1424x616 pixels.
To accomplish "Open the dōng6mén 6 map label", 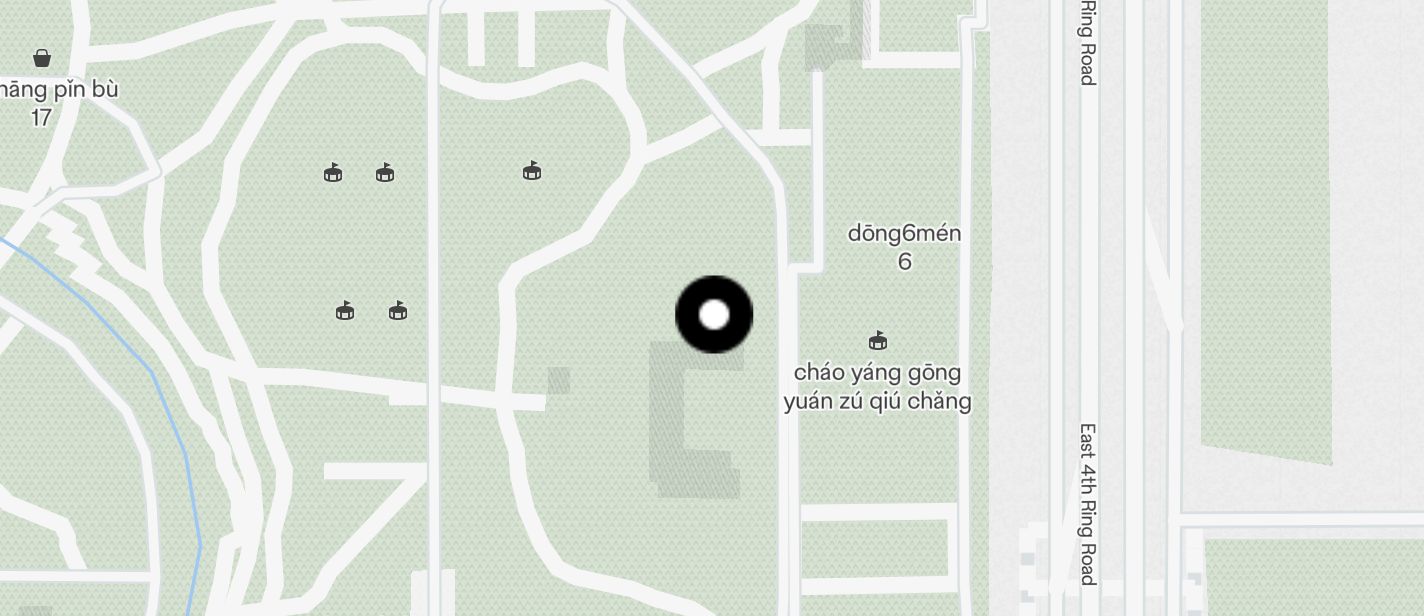I will (905, 246).
